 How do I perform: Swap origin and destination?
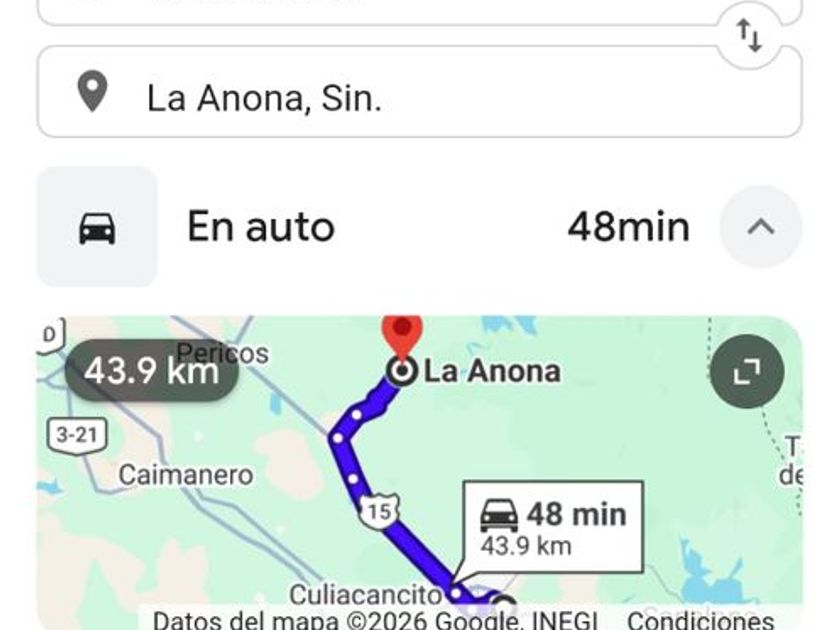[750, 36]
